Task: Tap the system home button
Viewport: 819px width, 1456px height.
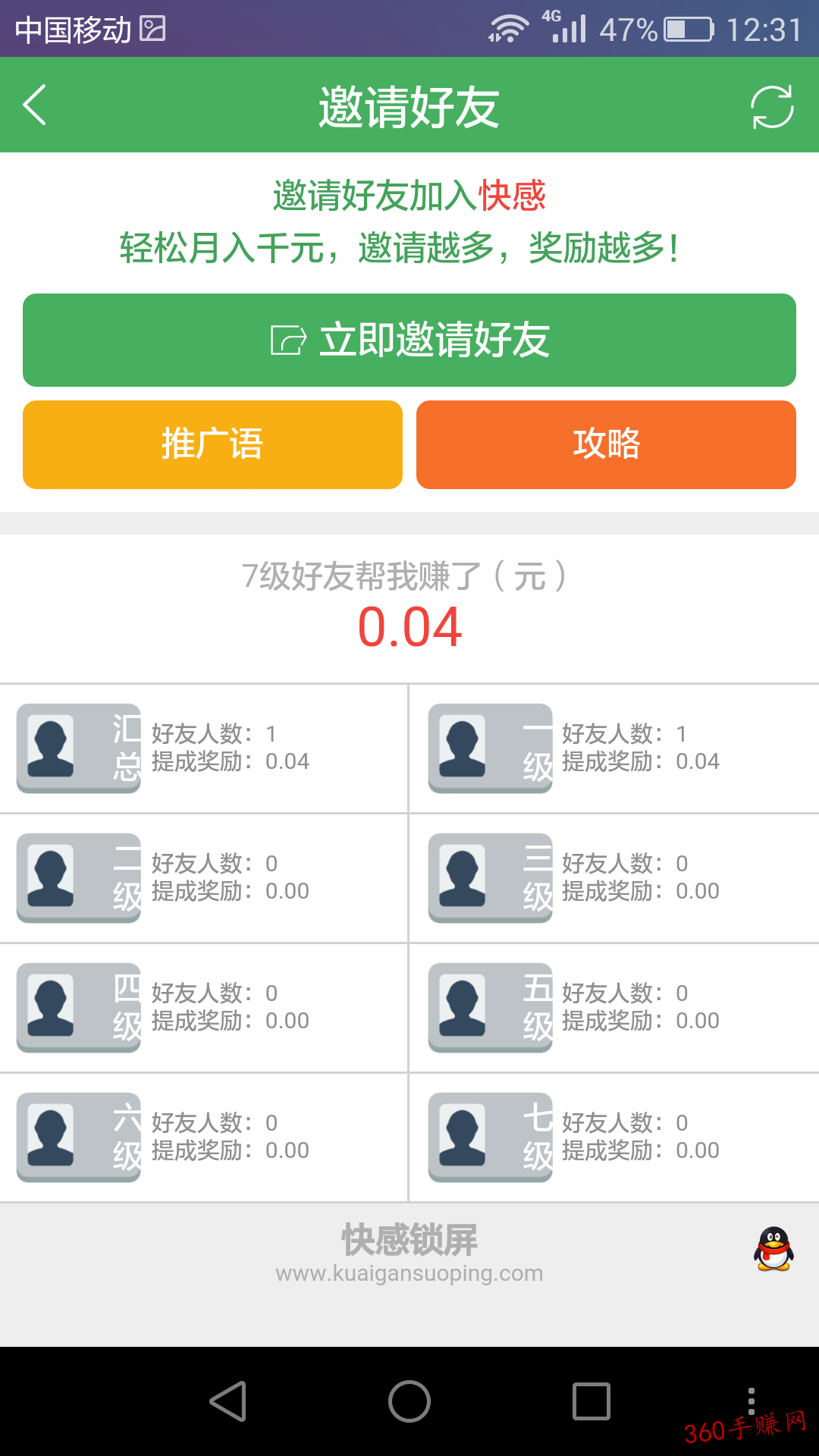Action: (x=409, y=1401)
